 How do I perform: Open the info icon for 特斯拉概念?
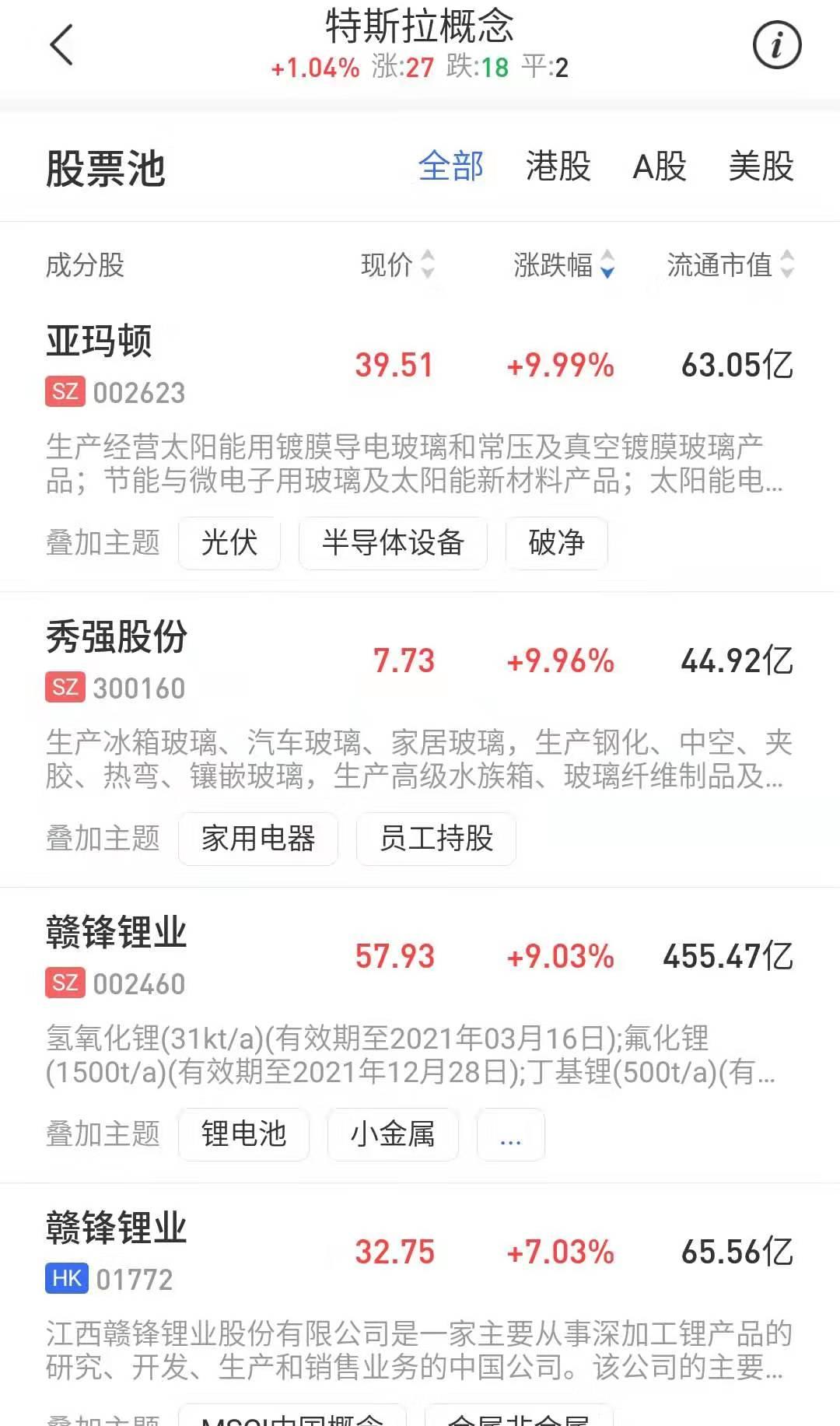tap(777, 45)
